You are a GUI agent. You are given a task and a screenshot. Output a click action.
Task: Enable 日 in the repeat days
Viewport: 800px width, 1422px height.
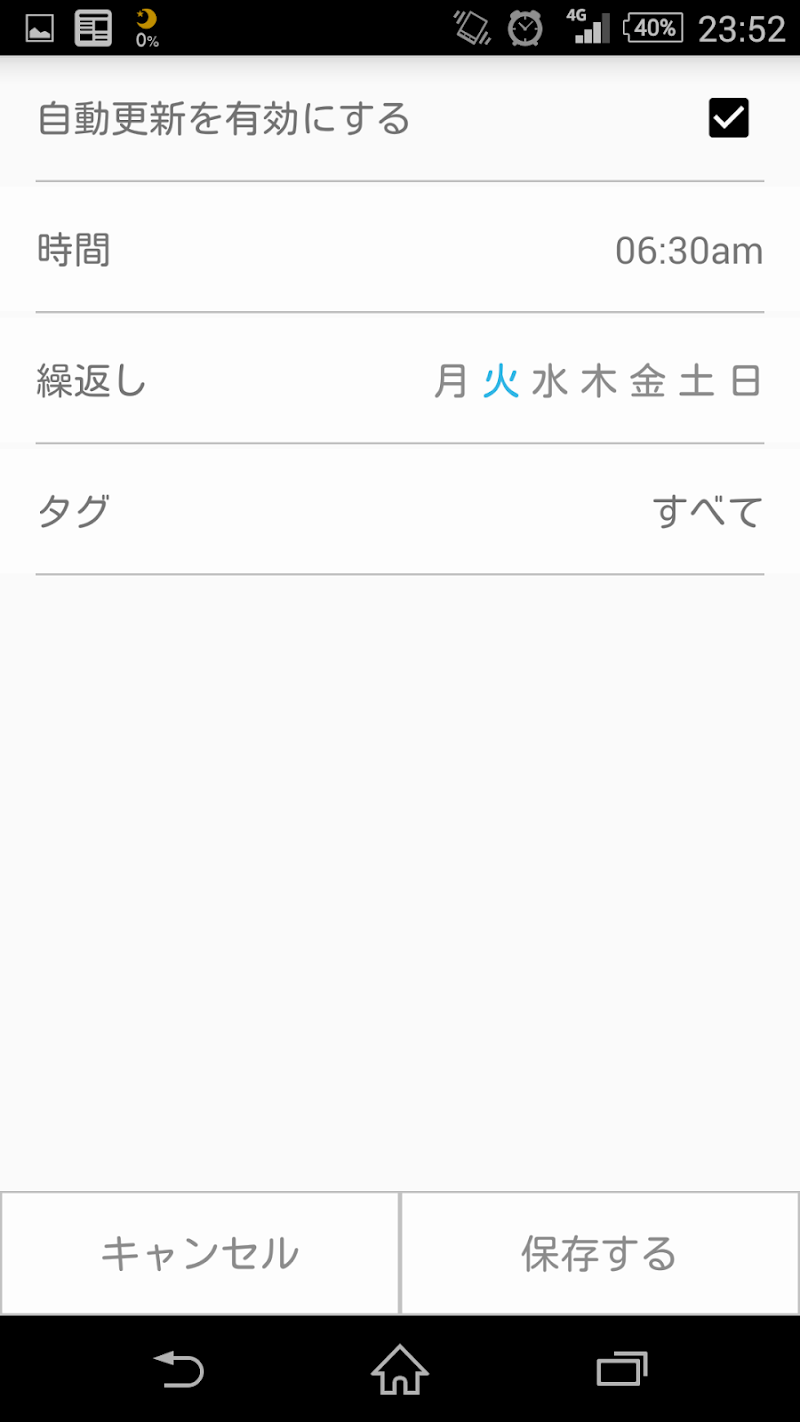coord(746,381)
